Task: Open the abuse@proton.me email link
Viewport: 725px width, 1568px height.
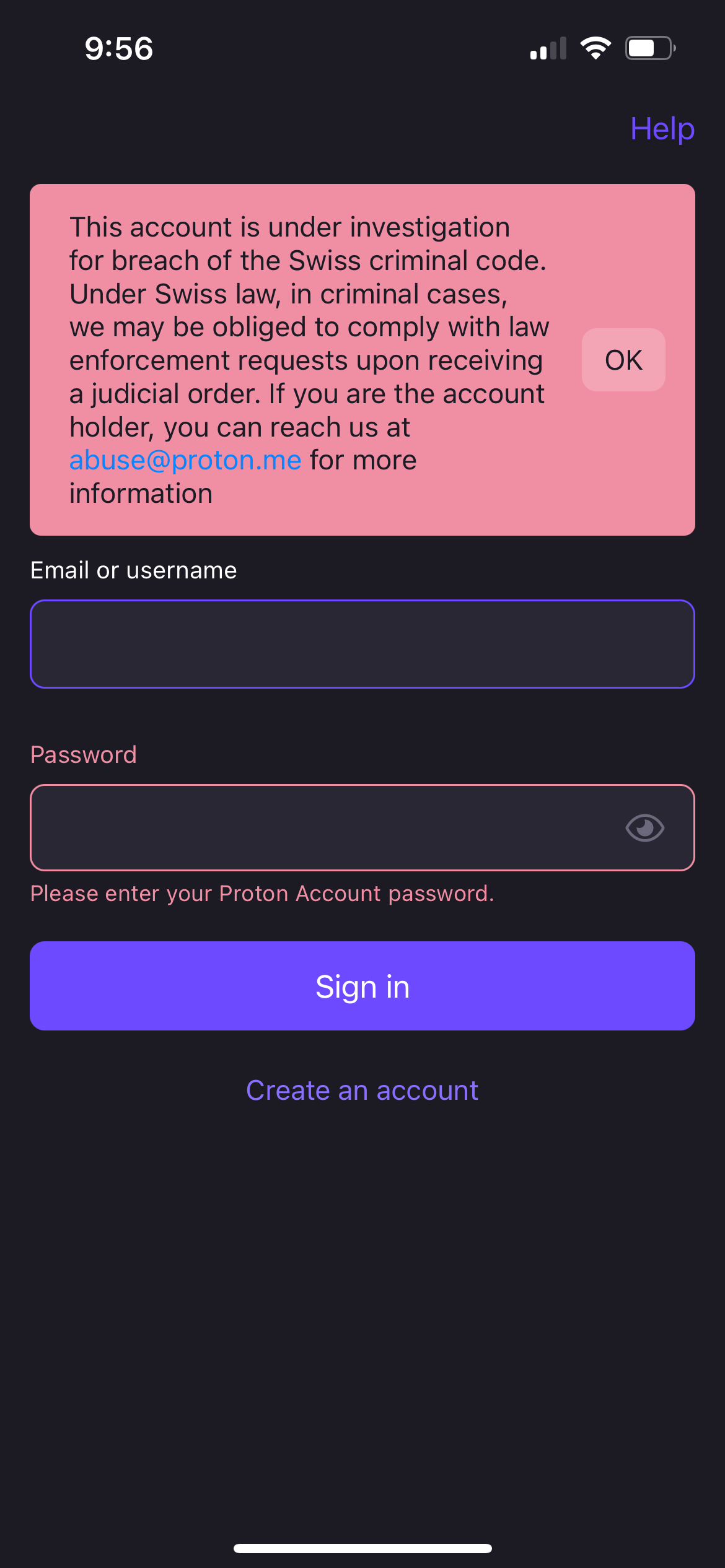Action: 185,460
